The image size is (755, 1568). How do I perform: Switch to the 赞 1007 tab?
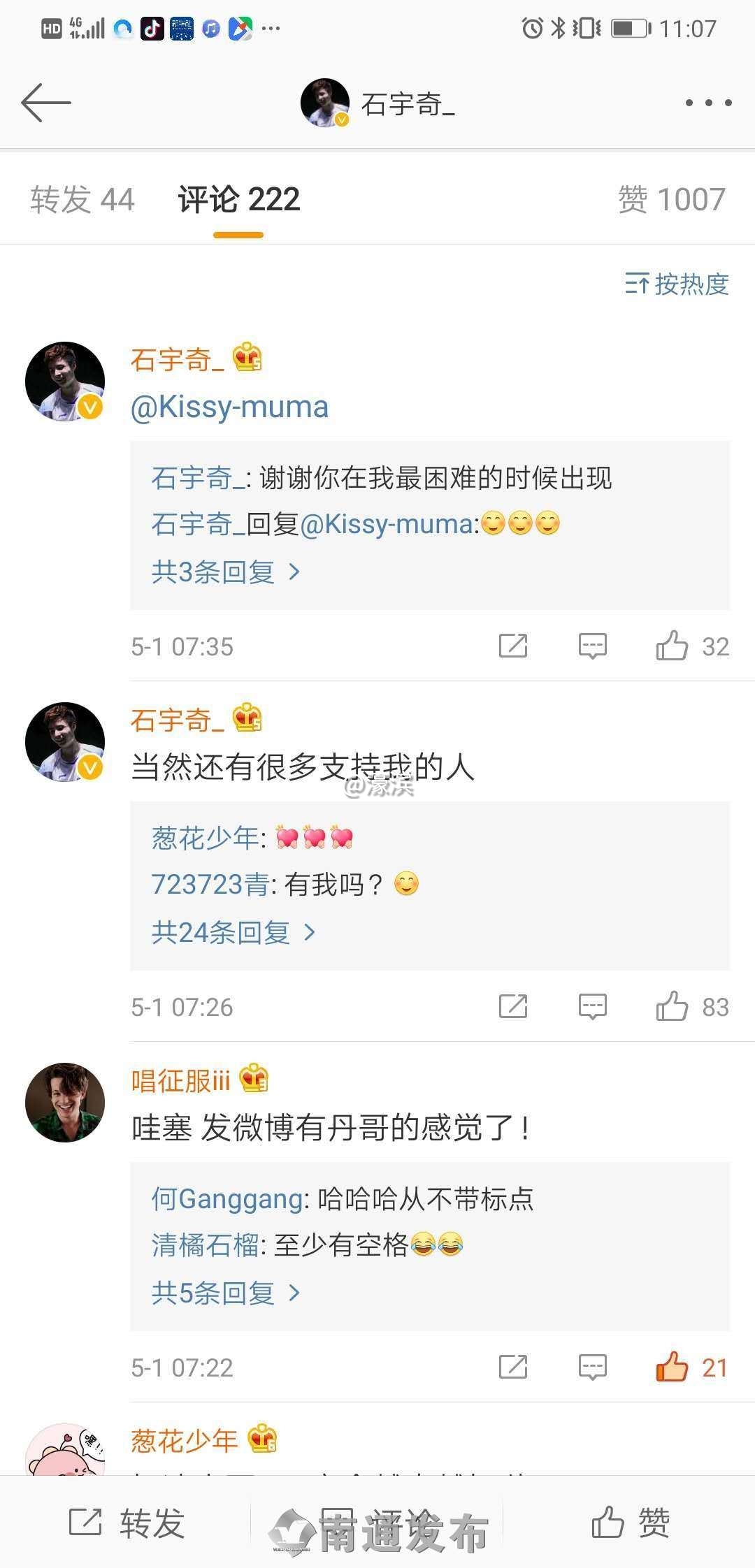[671, 200]
